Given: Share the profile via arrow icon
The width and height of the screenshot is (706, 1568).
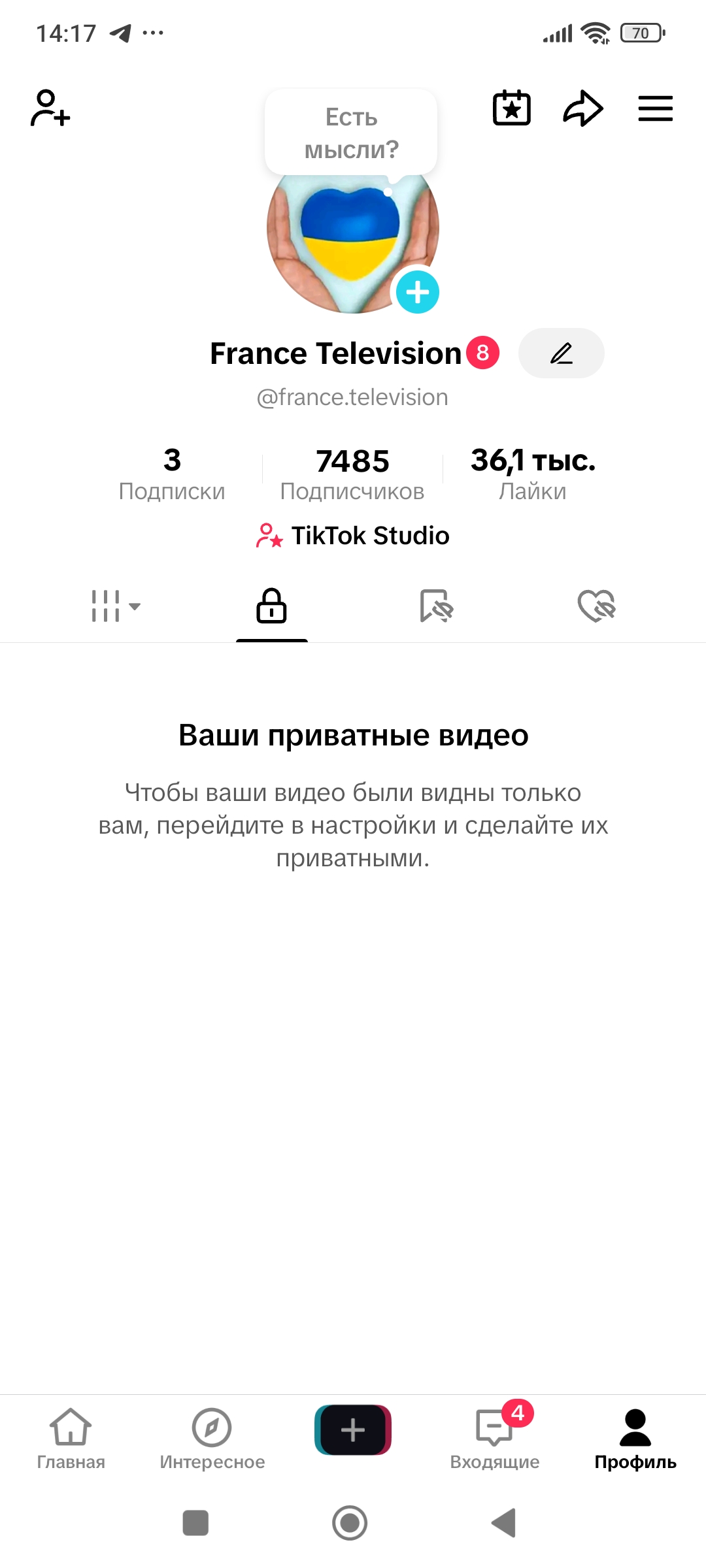Looking at the screenshot, I should click(582, 108).
